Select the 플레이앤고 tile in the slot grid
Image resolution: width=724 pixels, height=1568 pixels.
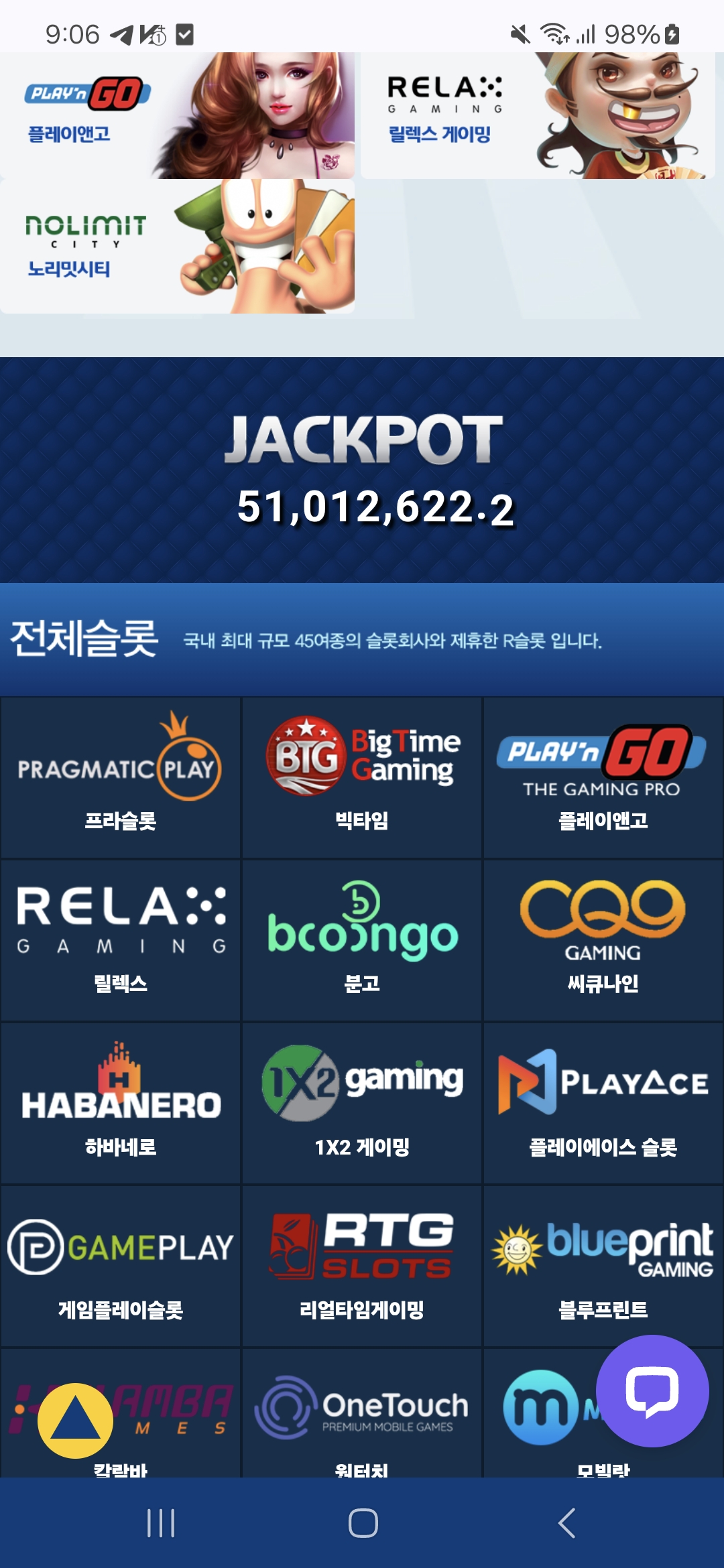click(603, 777)
